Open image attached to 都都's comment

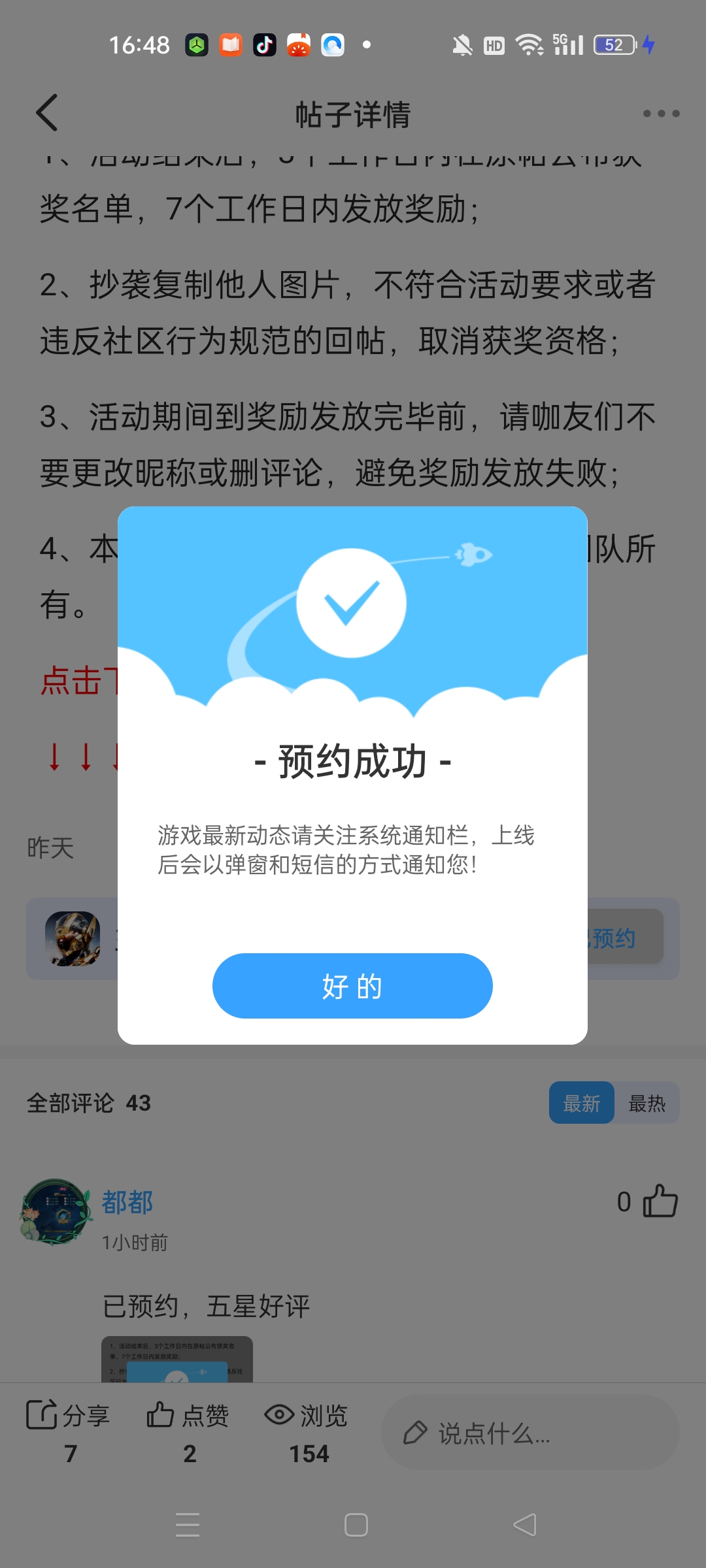tap(176, 1359)
